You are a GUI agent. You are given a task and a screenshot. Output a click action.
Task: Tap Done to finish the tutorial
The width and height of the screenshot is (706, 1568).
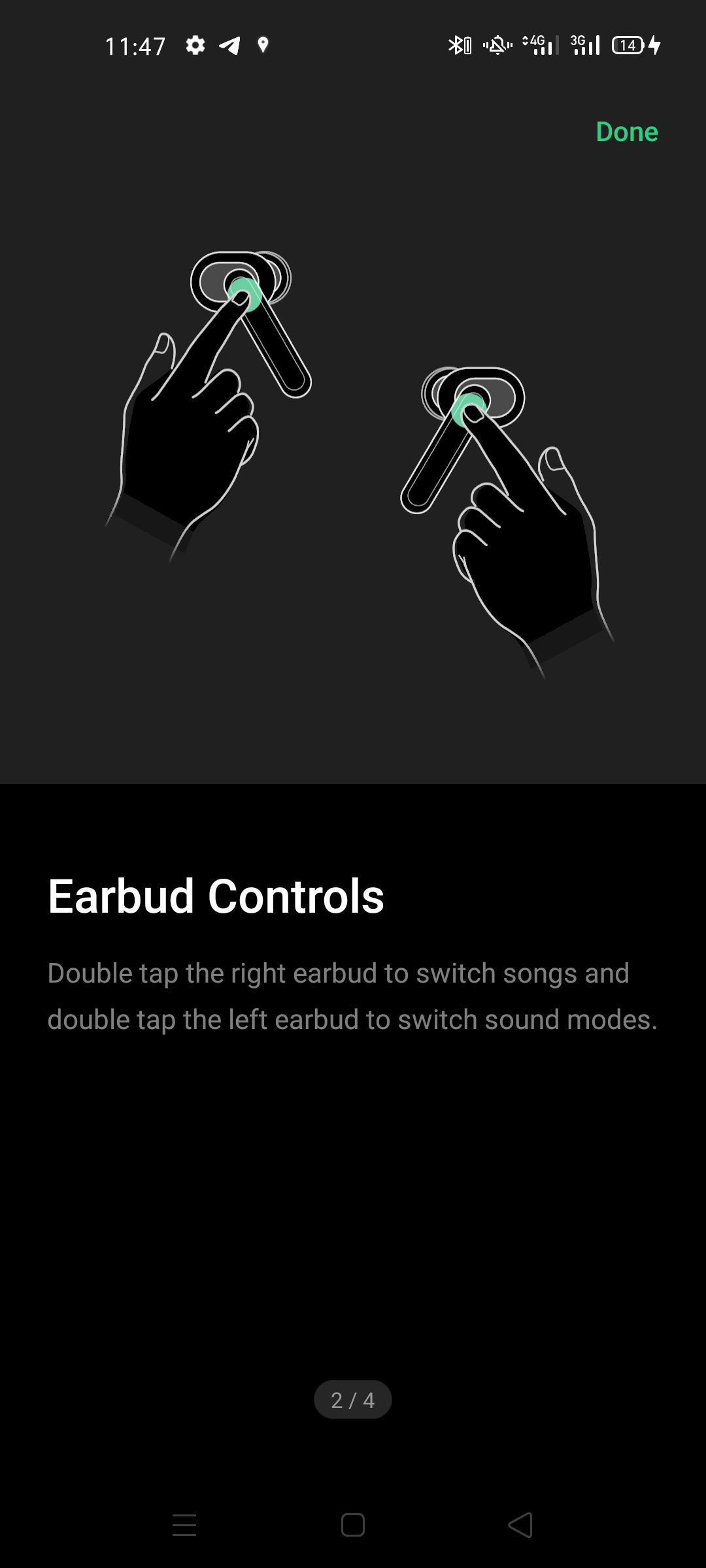(627, 132)
